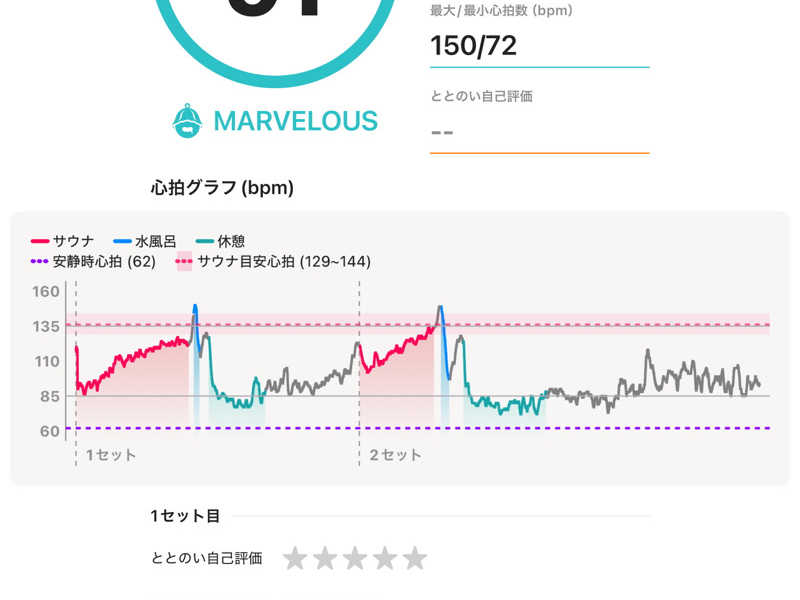Rate set 1 four stars
Image resolution: width=800 pixels, height=600 pixels.
(x=385, y=558)
